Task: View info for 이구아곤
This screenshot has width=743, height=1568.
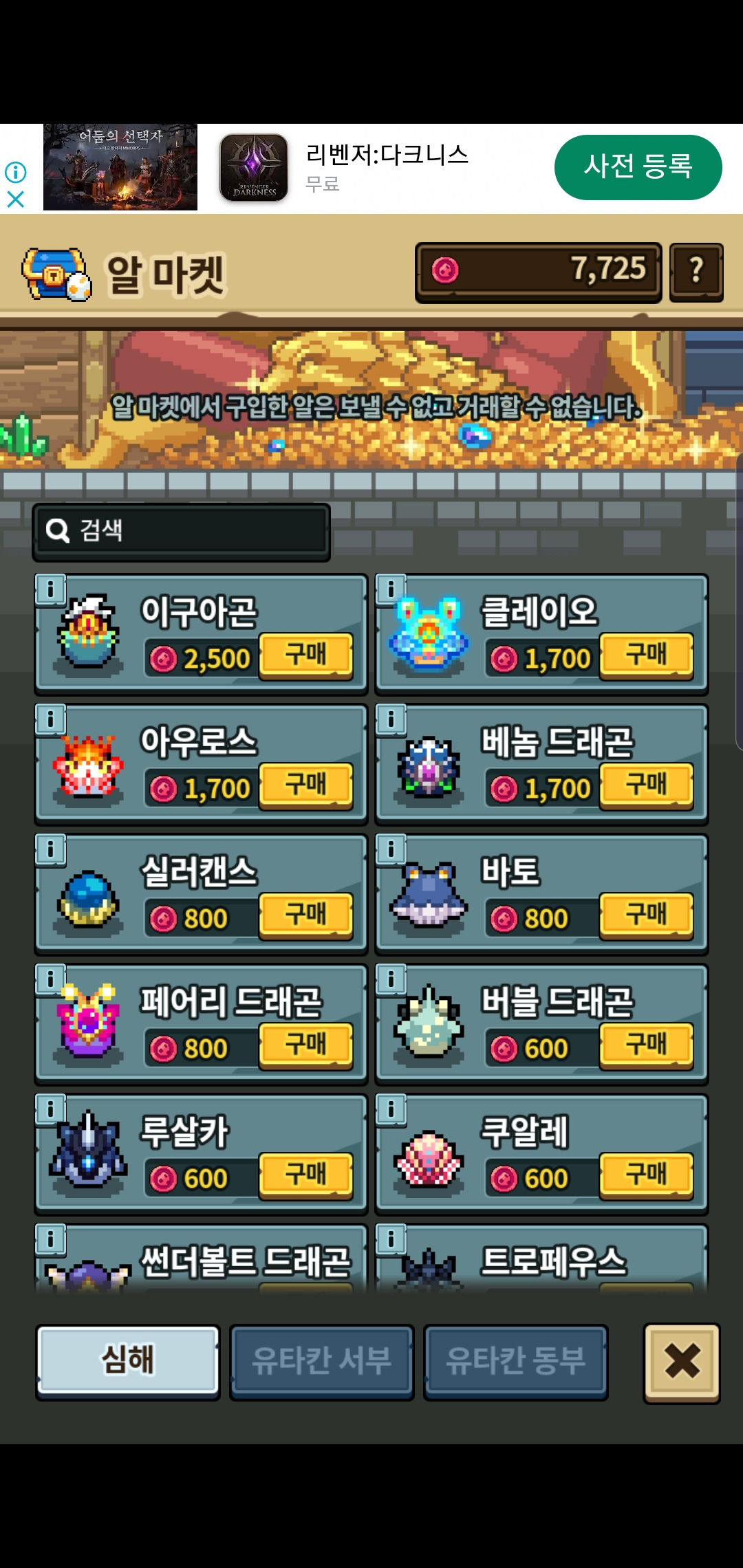Action: point(50,589)
